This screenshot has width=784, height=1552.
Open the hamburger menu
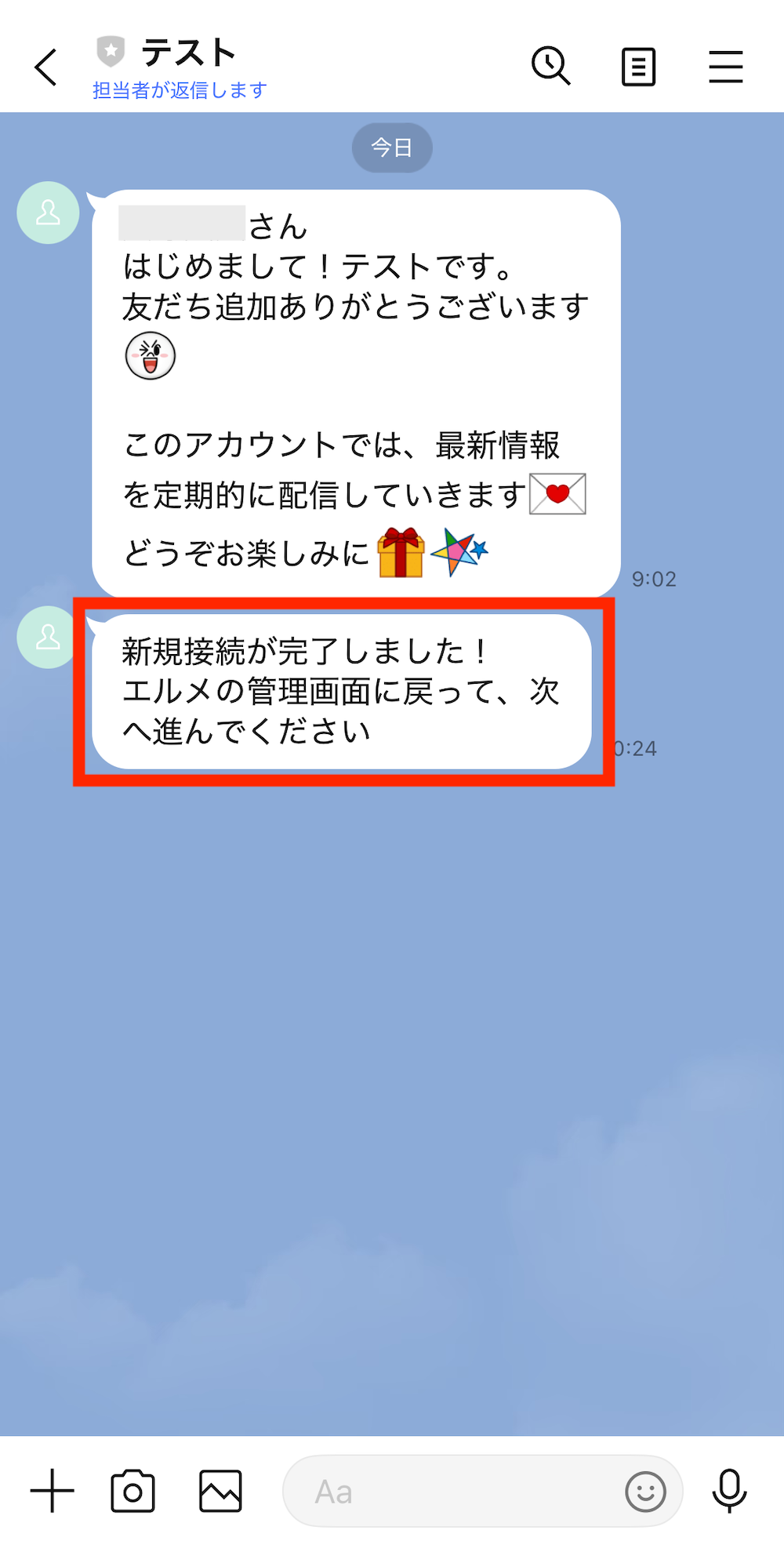click(725, 67)
